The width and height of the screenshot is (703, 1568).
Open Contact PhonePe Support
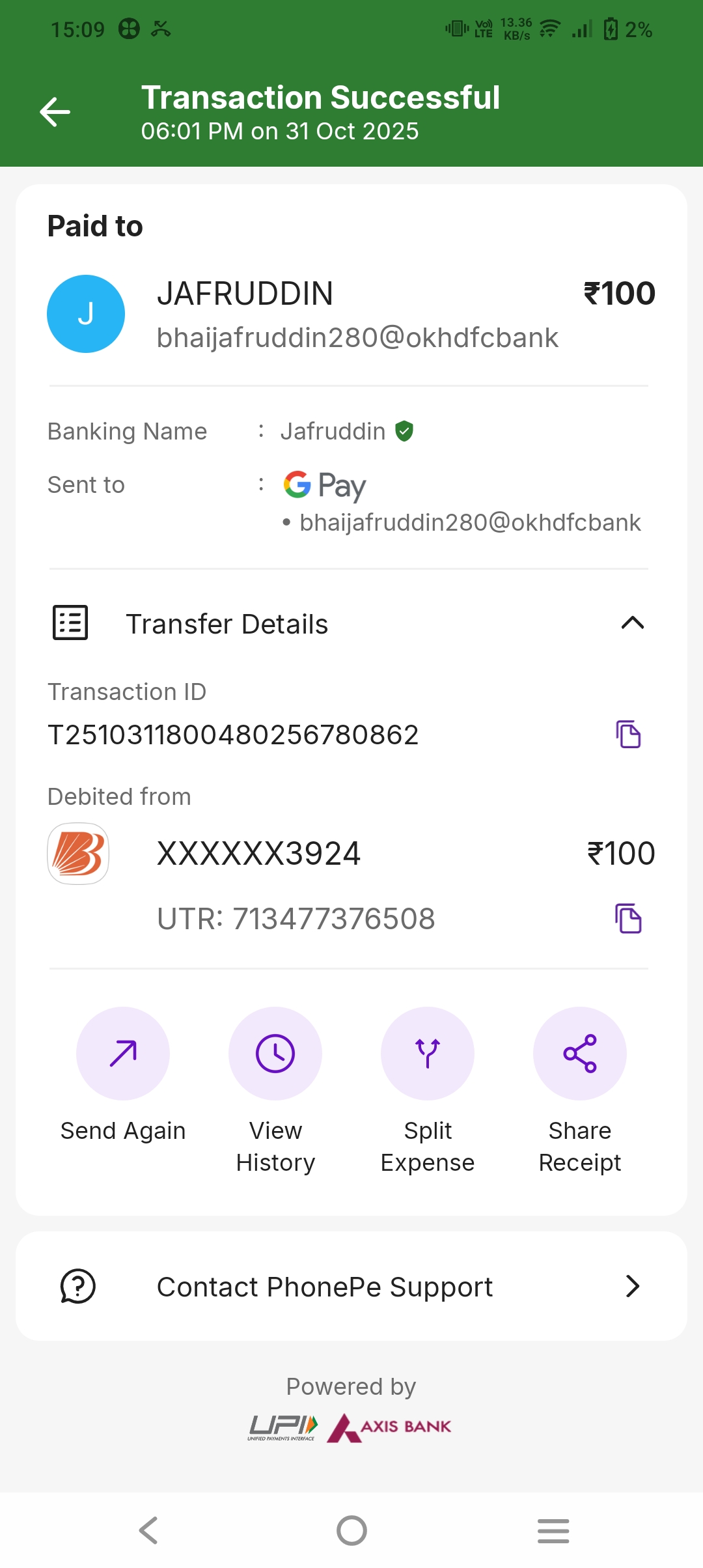pyautogui.click(x=351, y=1286)
